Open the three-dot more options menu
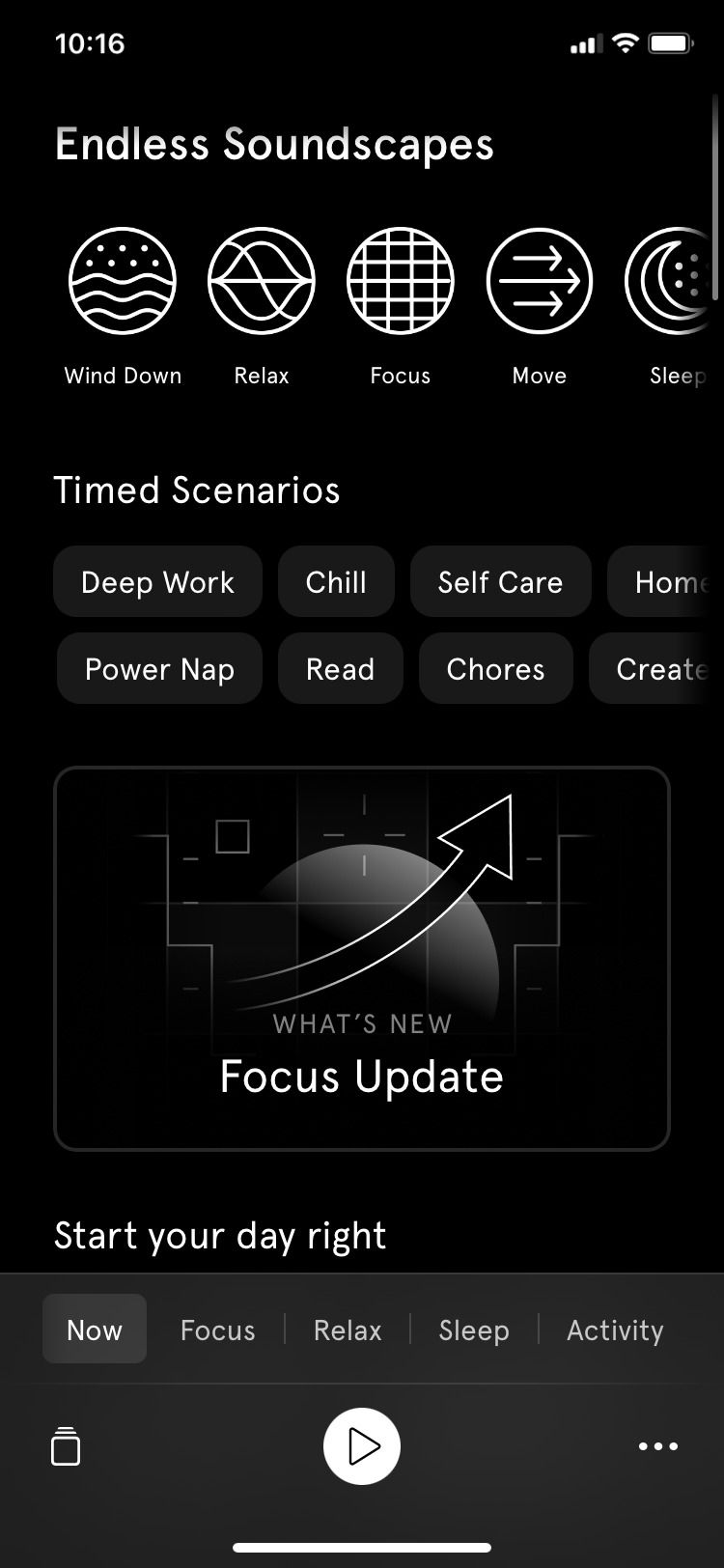This screenshot has height=1568, width=724. [x=658, y=1446]
